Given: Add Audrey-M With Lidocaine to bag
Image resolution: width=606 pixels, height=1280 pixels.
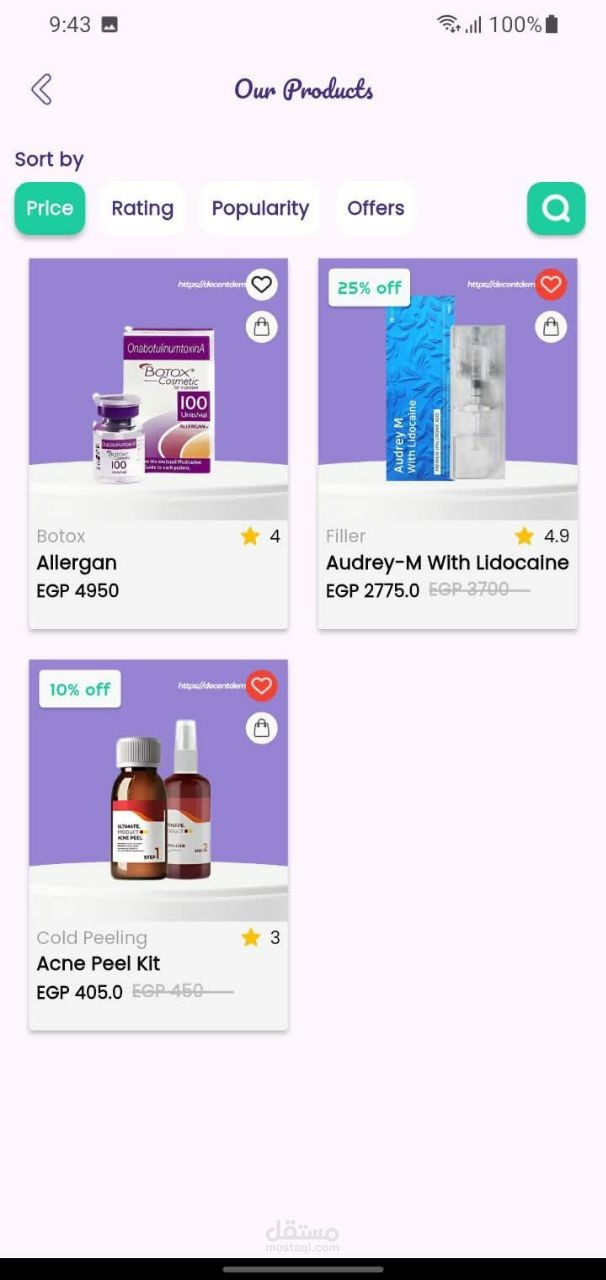Looking at the screenshot, I should tap(550, 327).
